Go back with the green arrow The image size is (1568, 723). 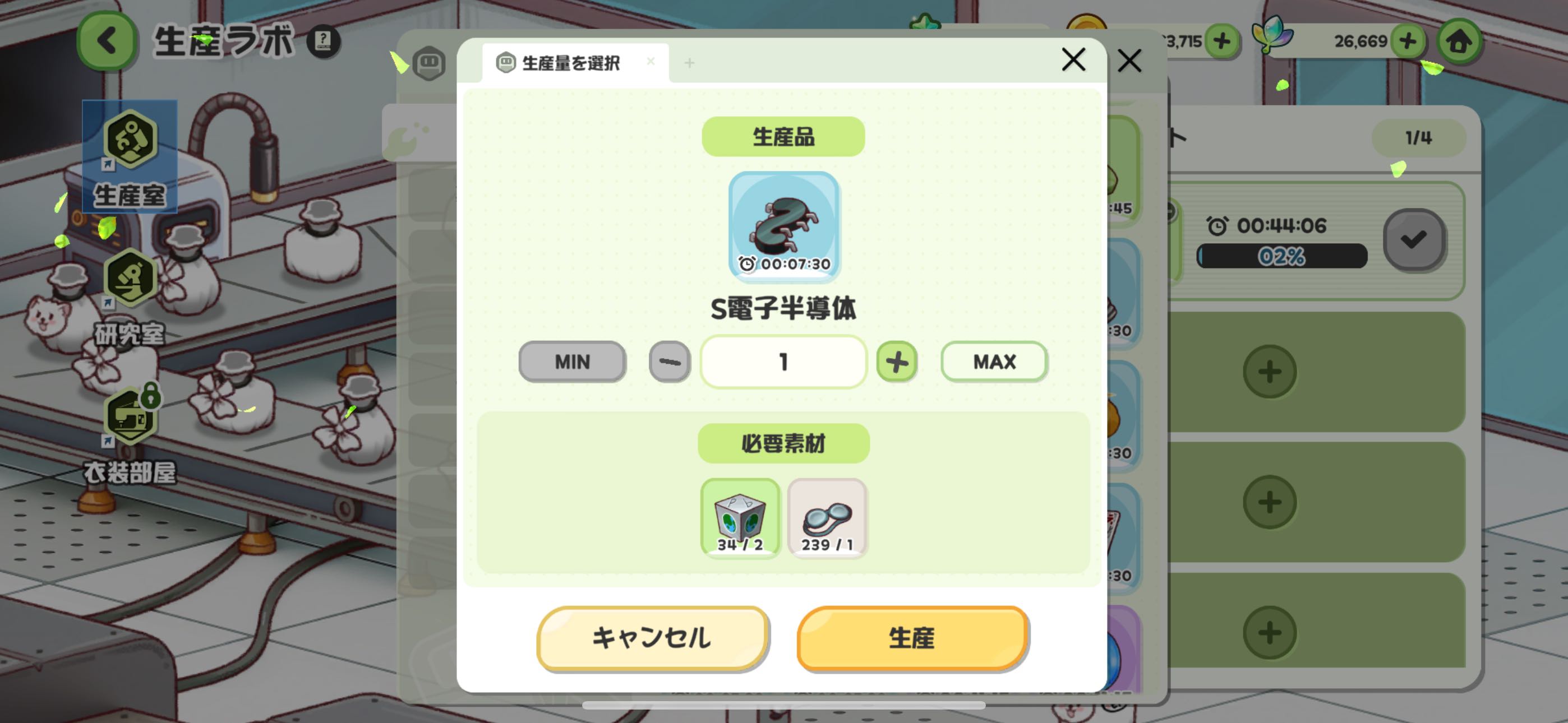coord(107,41)
